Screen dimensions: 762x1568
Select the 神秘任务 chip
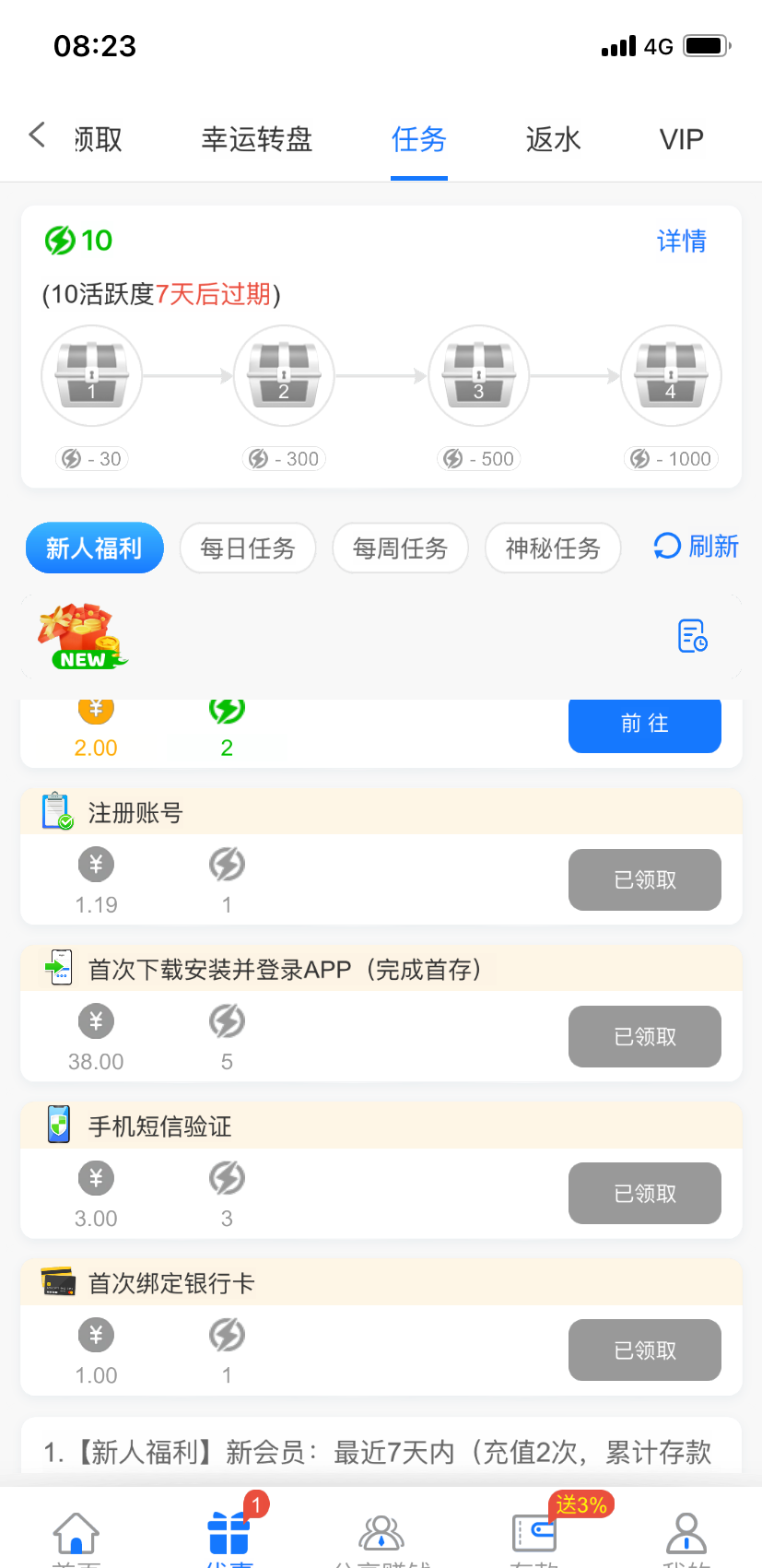(553, 548)
